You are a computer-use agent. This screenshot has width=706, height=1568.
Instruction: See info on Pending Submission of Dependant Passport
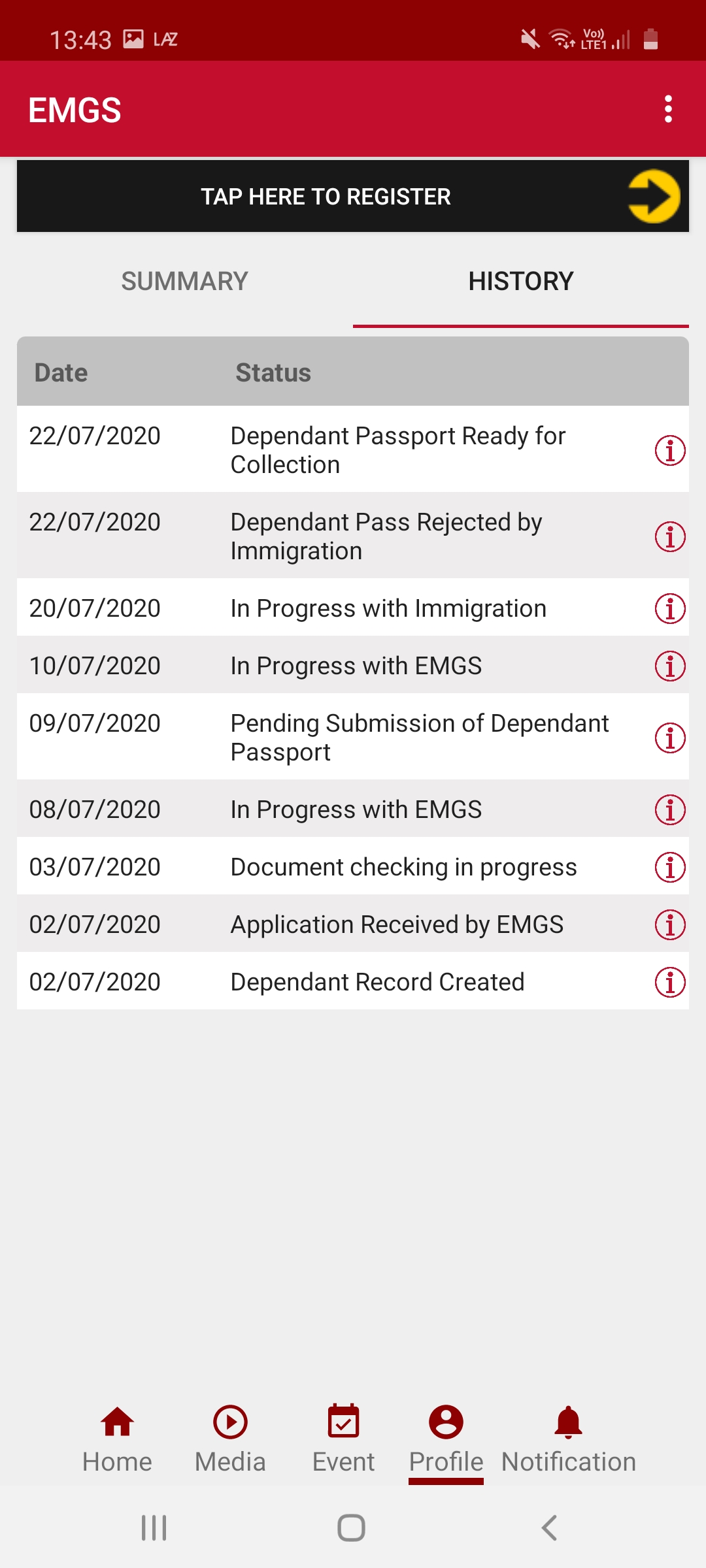[670, 738]
